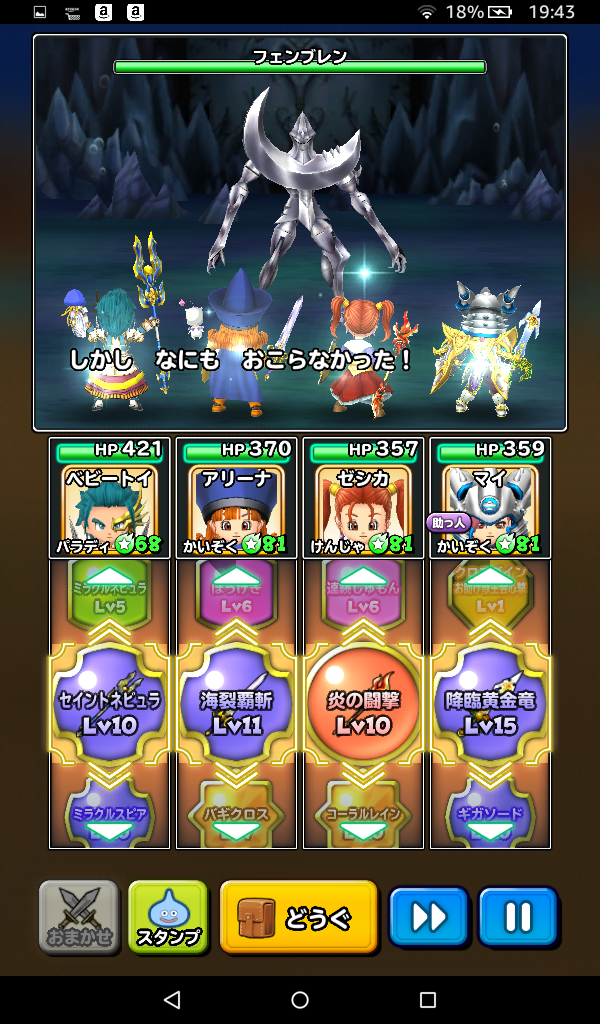Use セイントネビュラ Lv10 skill
The width and height of the screenshot is (600, 1024).
click(x=110, y=710)
